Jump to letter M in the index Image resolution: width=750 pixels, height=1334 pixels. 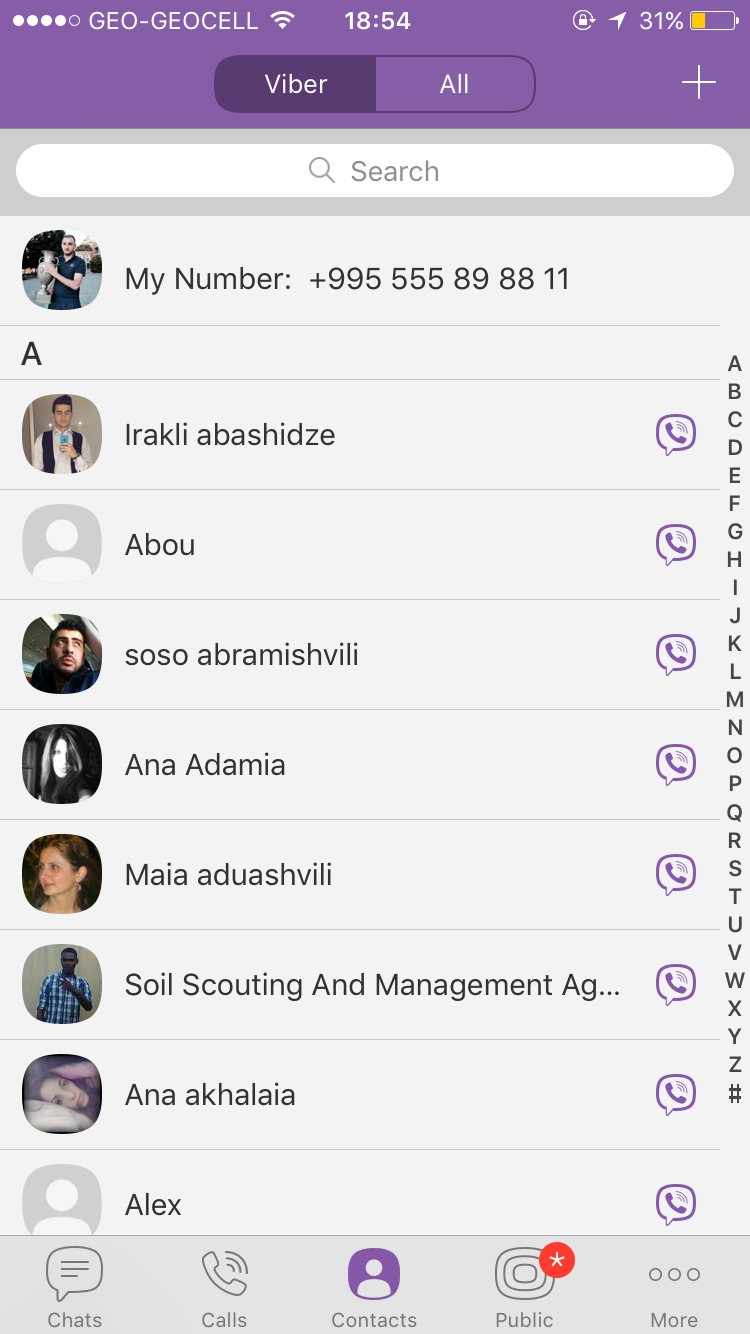(x=735, y=699)
